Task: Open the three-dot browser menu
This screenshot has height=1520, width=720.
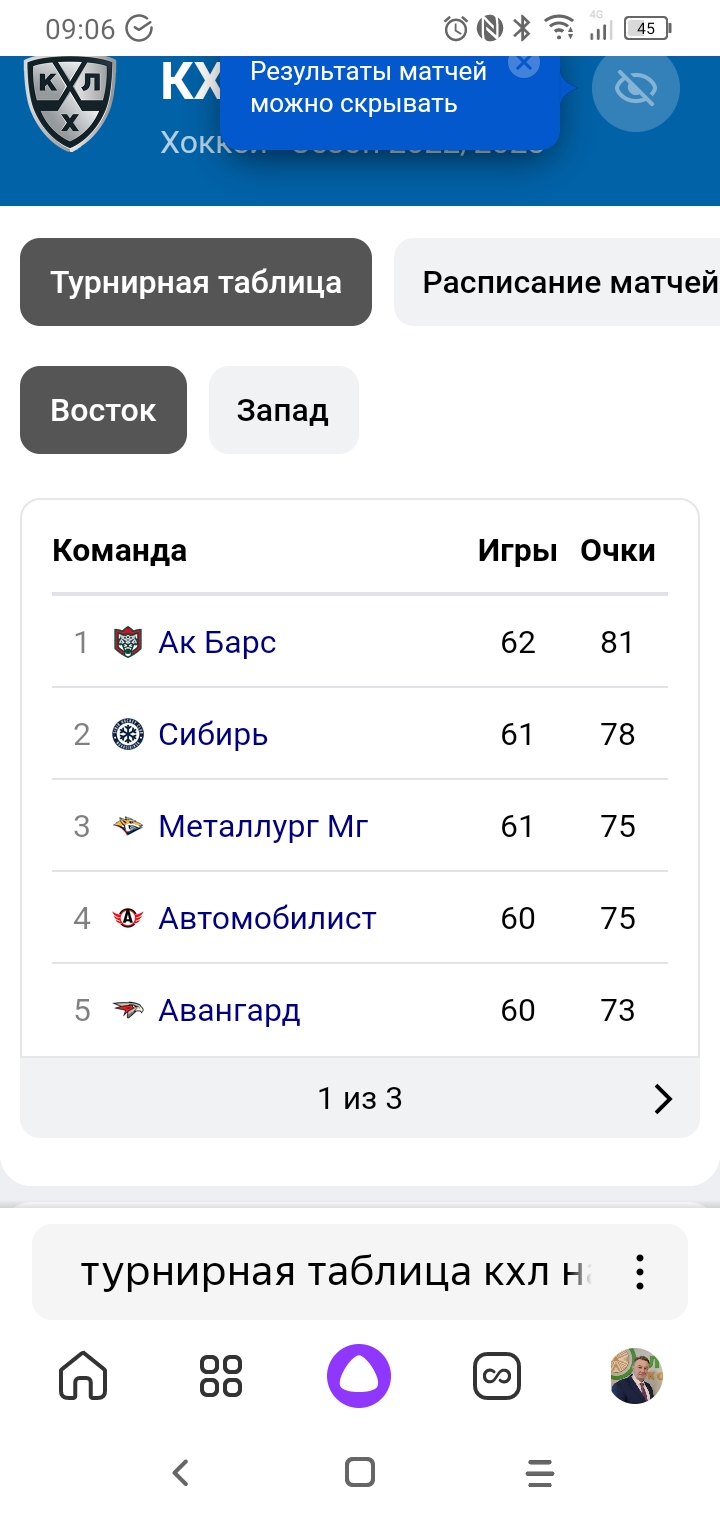Action: pyautogui.click(x=640, y=1272)
